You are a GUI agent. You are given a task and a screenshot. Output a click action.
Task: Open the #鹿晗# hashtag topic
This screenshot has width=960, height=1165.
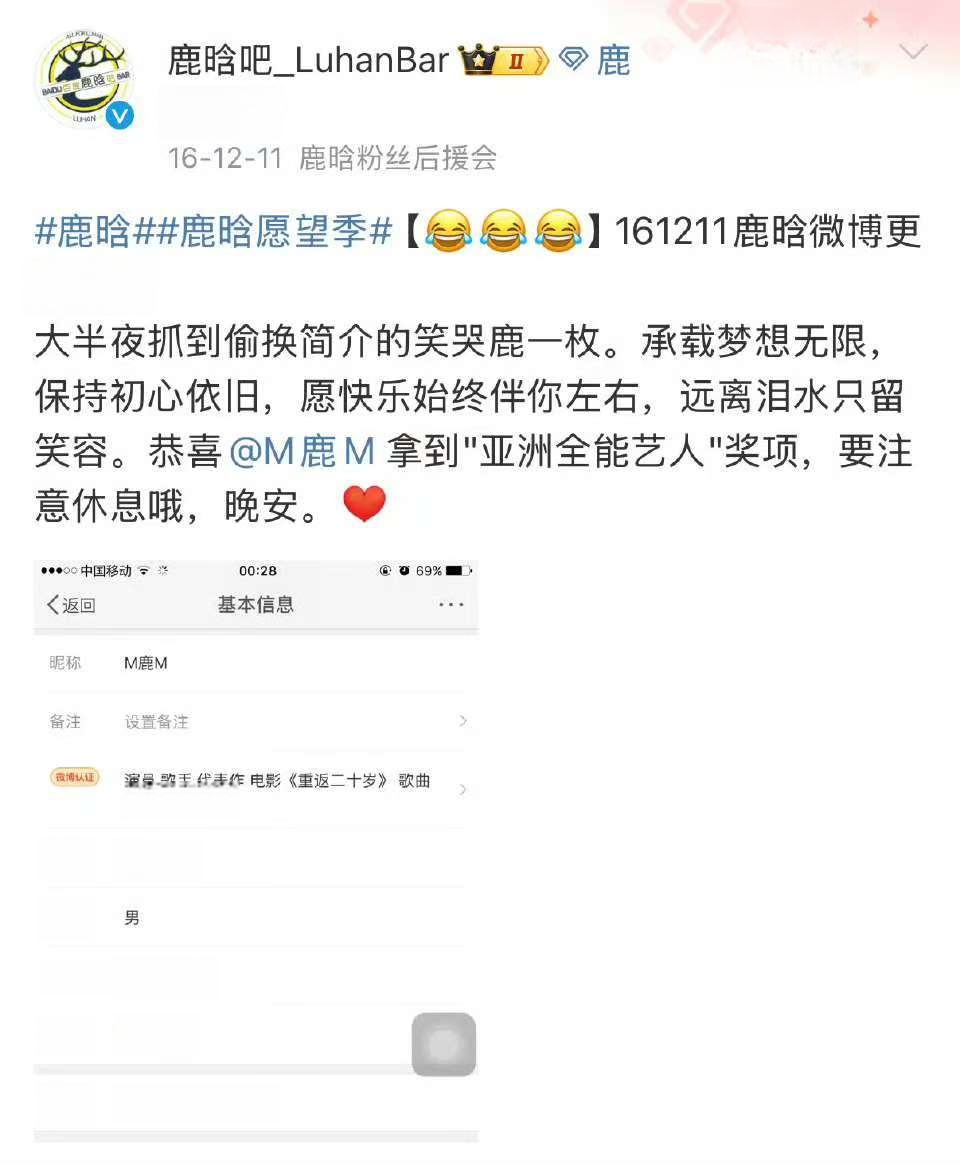[x=83, y=232]
